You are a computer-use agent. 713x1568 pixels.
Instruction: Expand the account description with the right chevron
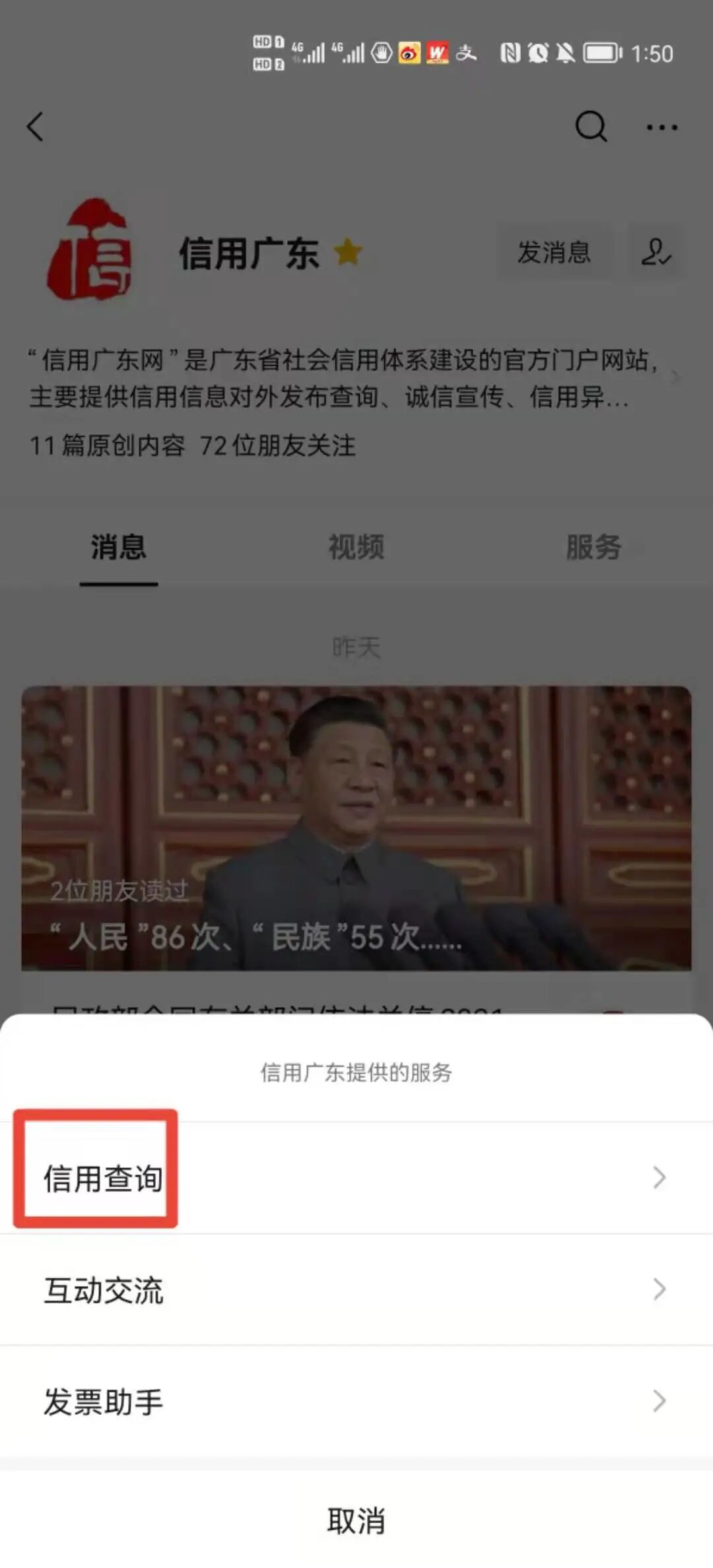pyautogui.click(x=675, y=378)
